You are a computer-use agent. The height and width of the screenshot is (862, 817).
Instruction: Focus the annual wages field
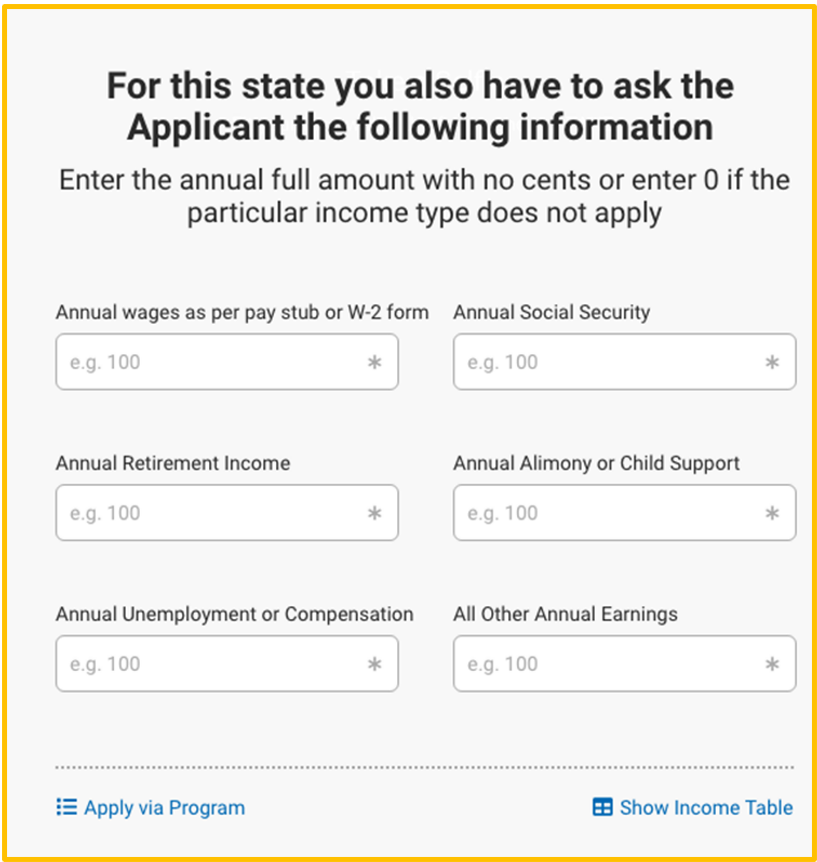pos(226,362)
